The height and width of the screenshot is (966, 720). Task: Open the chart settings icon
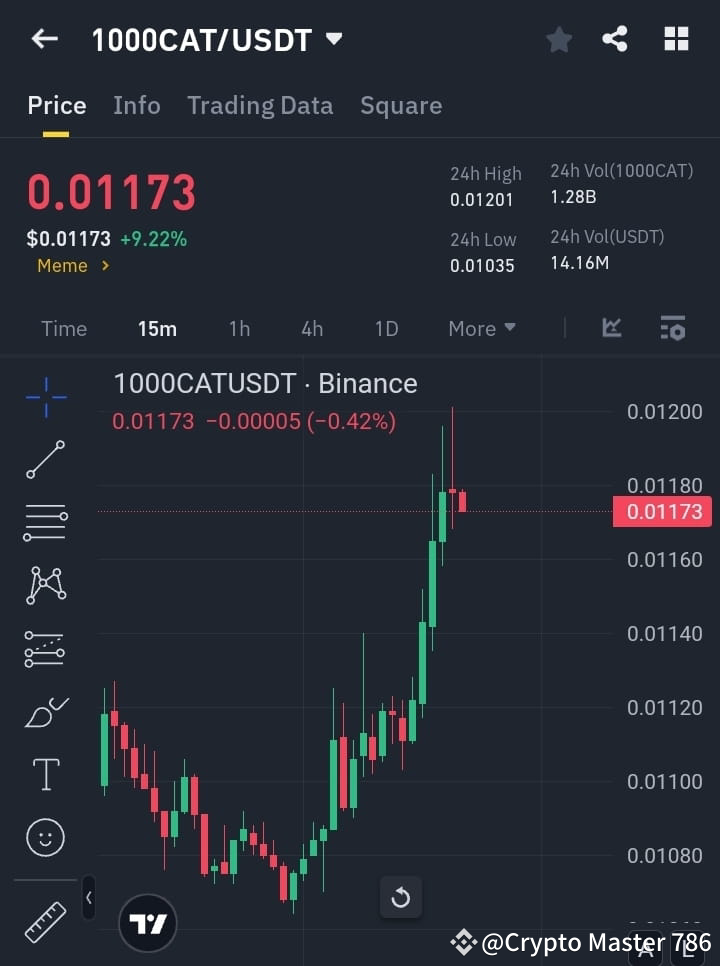(674, 328)
